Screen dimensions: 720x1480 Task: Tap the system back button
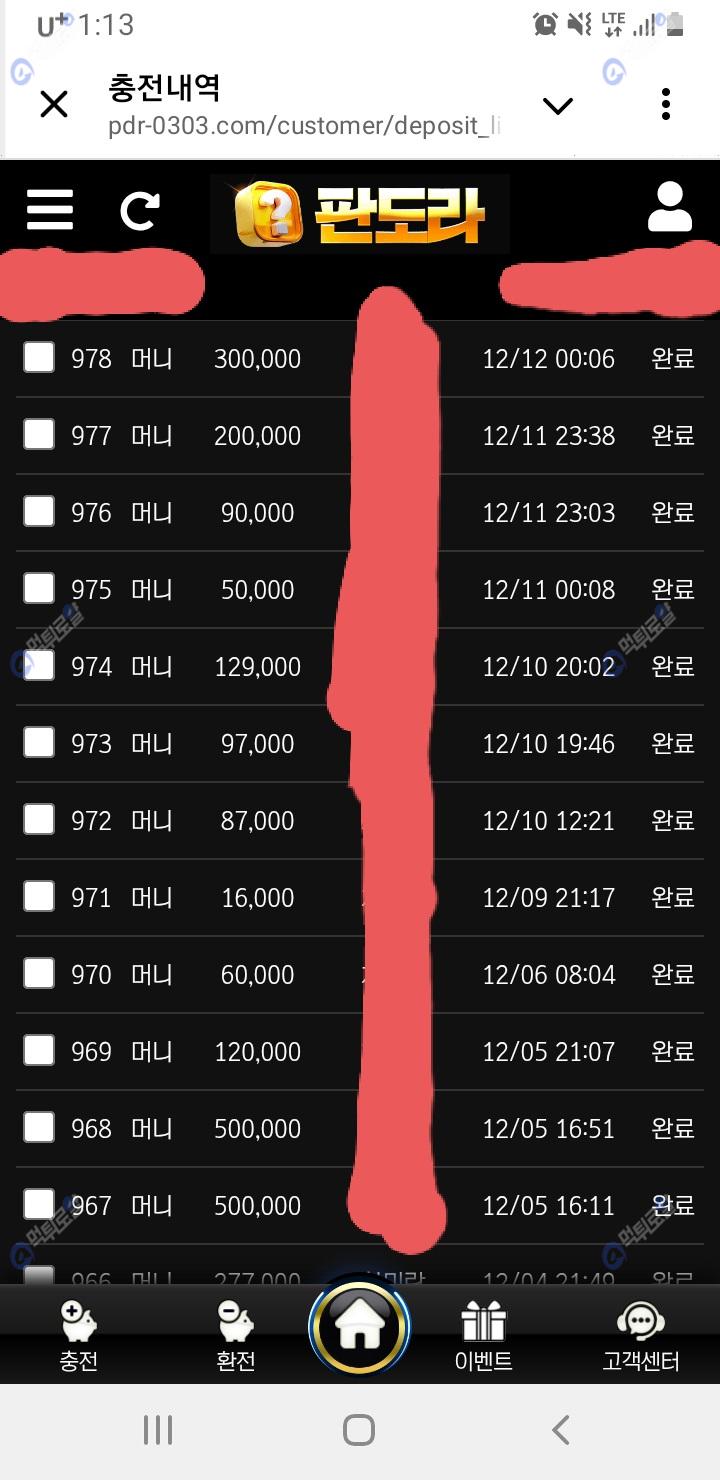(x=561, y=1430)
